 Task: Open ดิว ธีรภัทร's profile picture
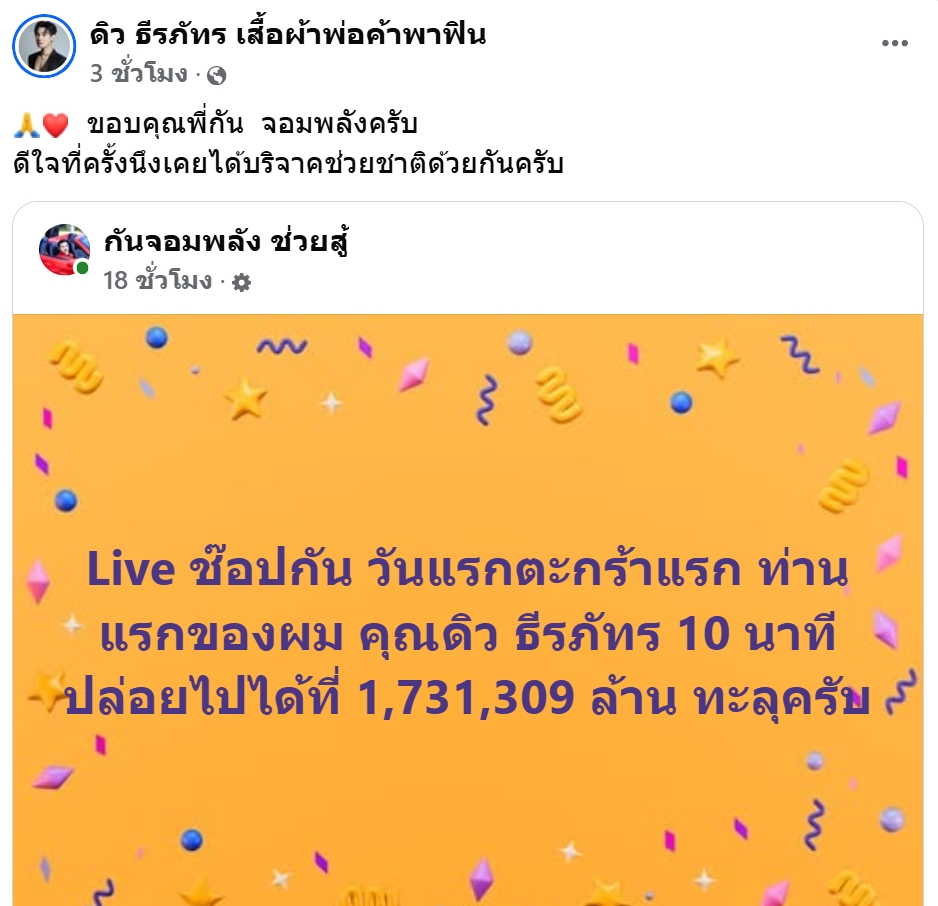(x=45, y=45)
